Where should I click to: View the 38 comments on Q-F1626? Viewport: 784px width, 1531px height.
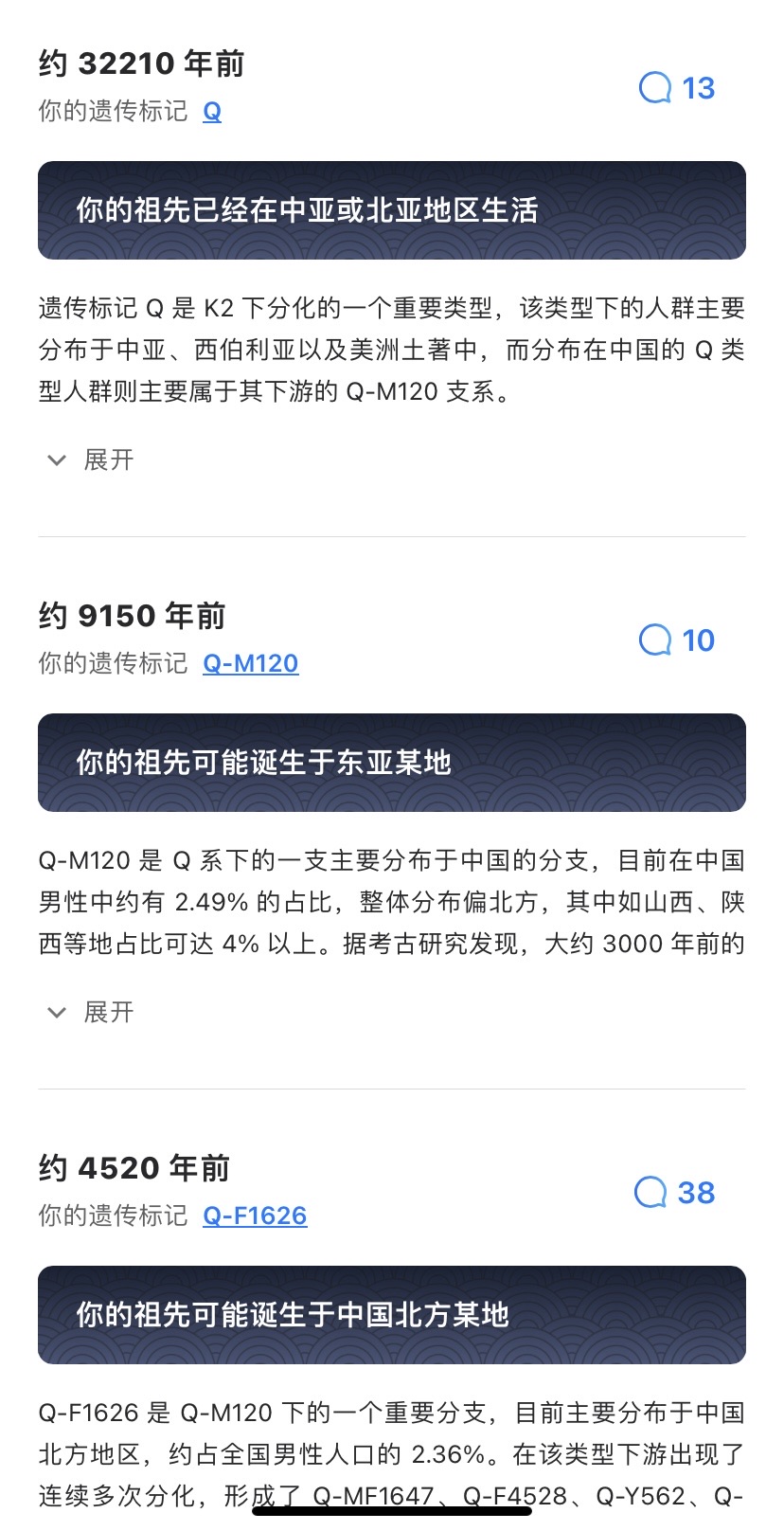point(674,1193)
